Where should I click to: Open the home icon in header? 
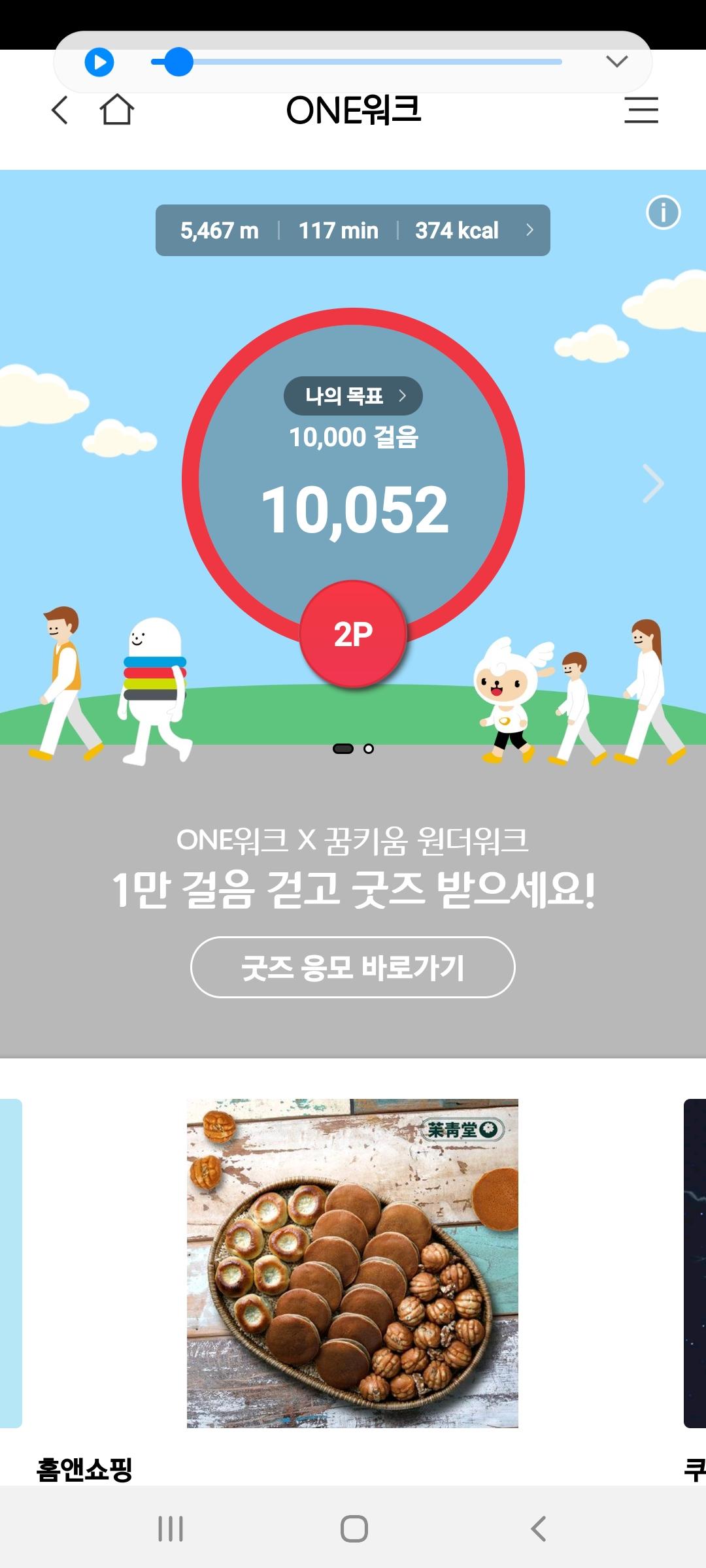117,110
